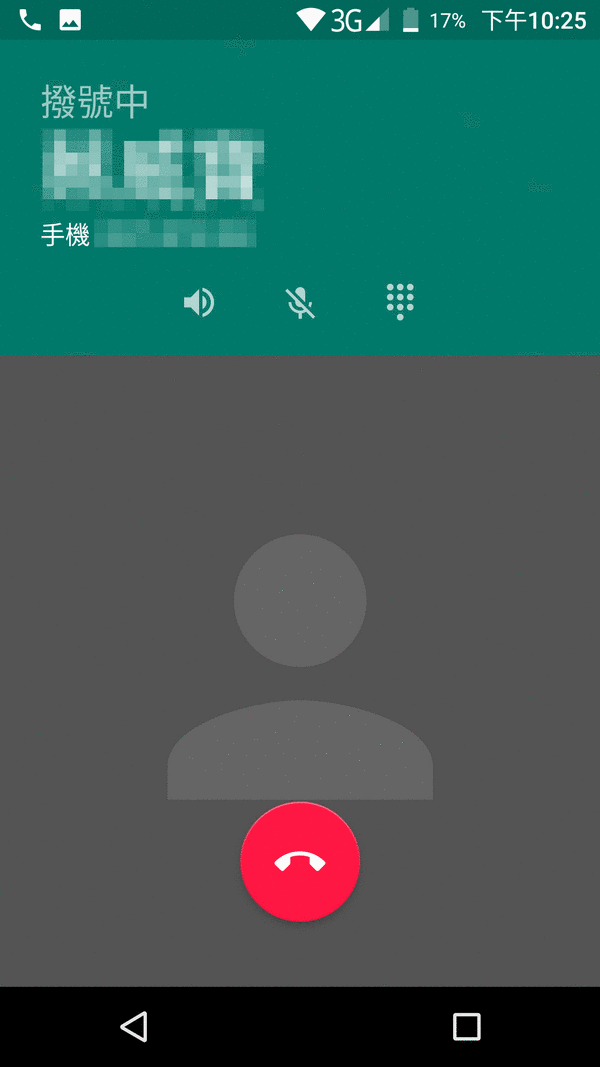
Task: Mute the microphone
Action: 300,302
